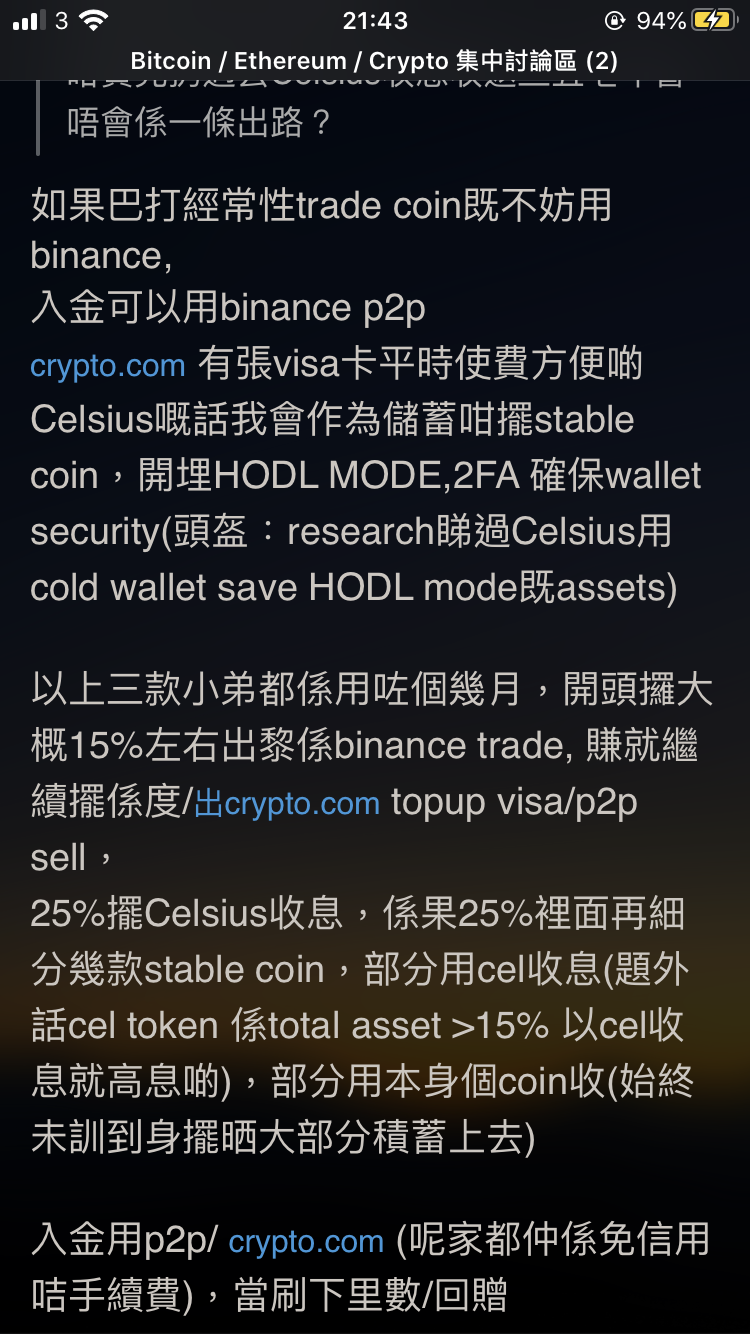The height and width of the screenshot is (1334, 750).
Task: Open the crypto.com link after 入金用p2p/
Action: coord(306,1242)
